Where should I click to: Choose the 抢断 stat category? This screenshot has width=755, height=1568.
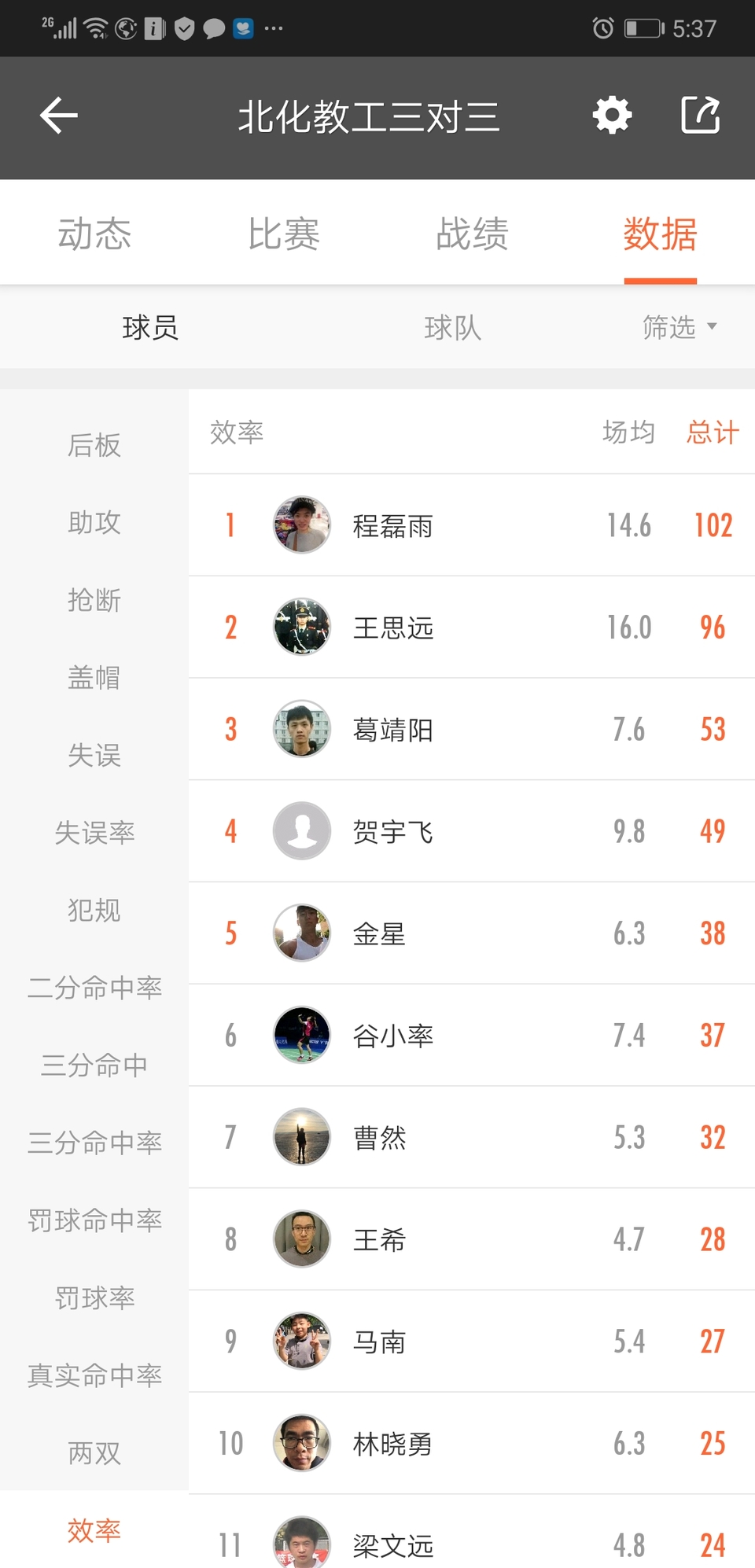click(x=94, y=600)
